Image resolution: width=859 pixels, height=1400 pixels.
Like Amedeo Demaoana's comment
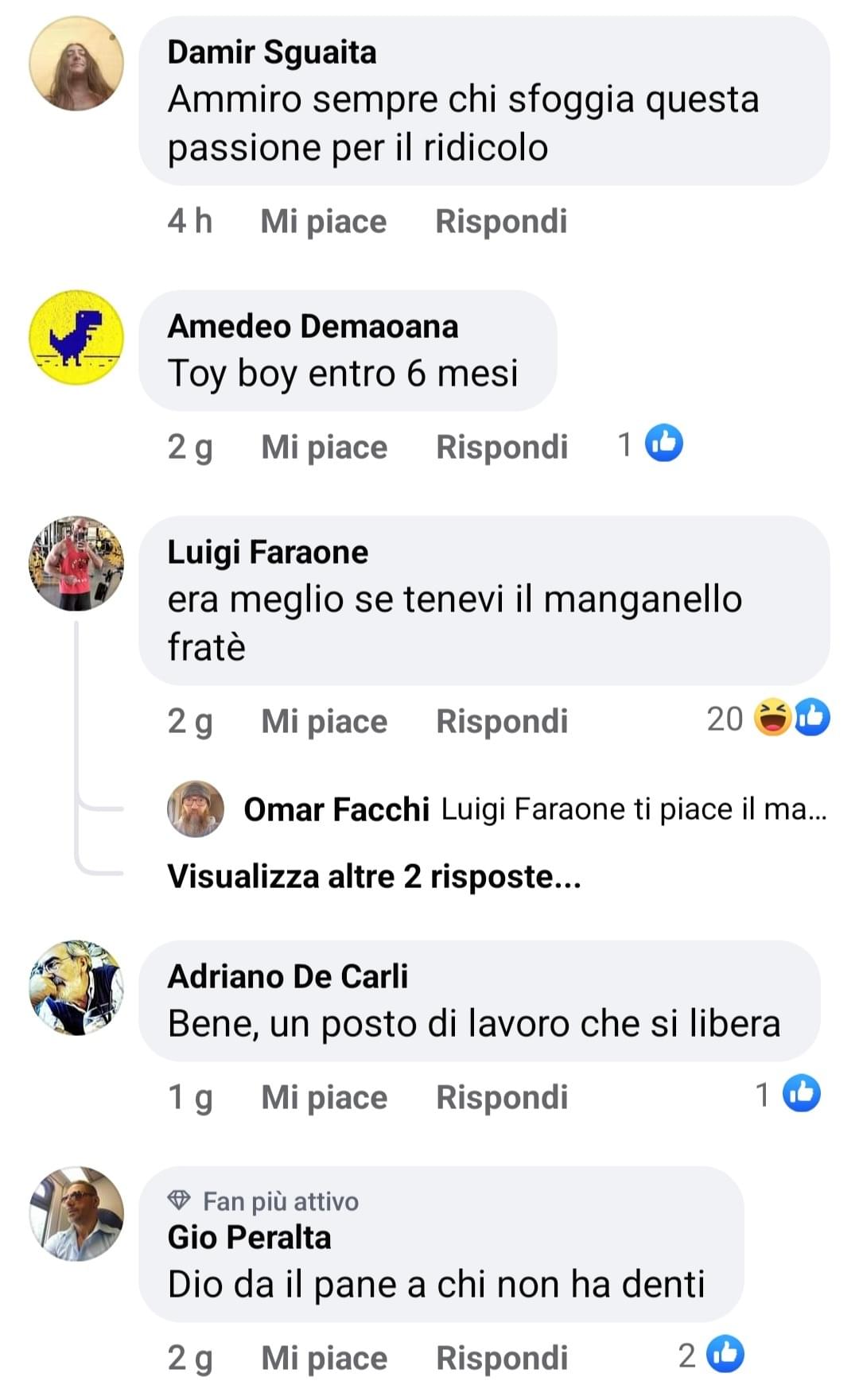324,447
